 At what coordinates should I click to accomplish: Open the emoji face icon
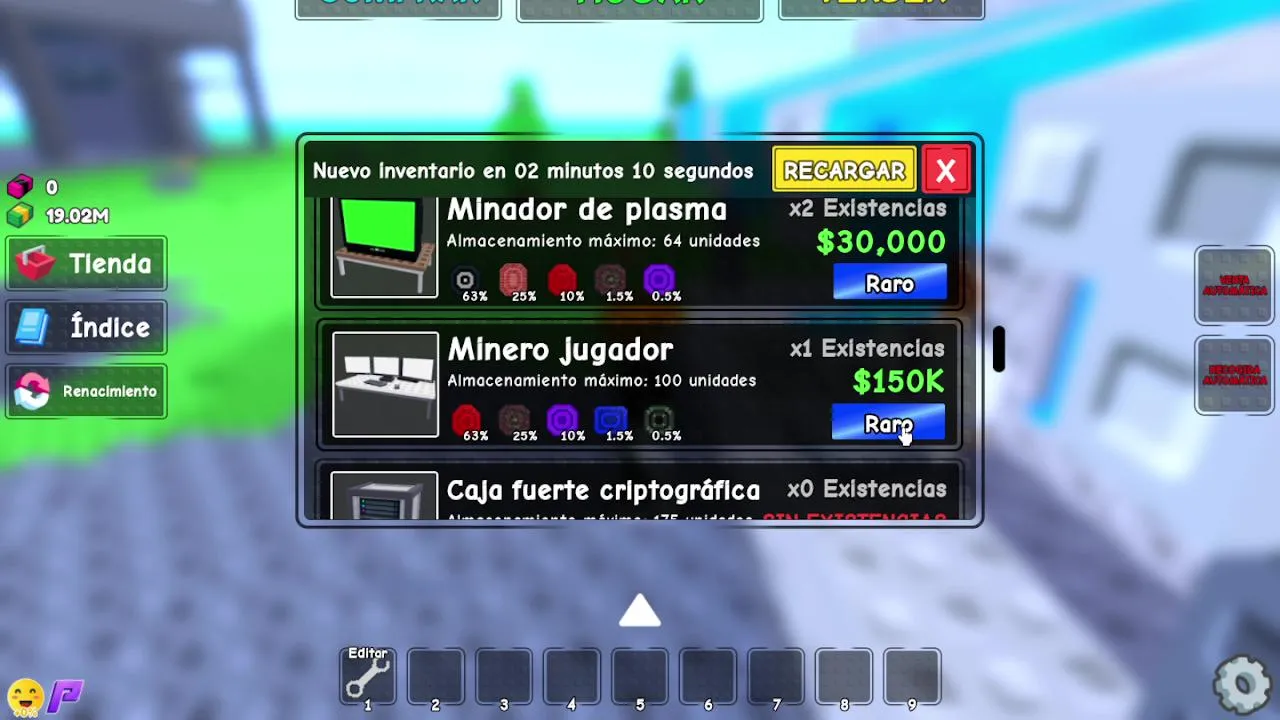point(25,694)
